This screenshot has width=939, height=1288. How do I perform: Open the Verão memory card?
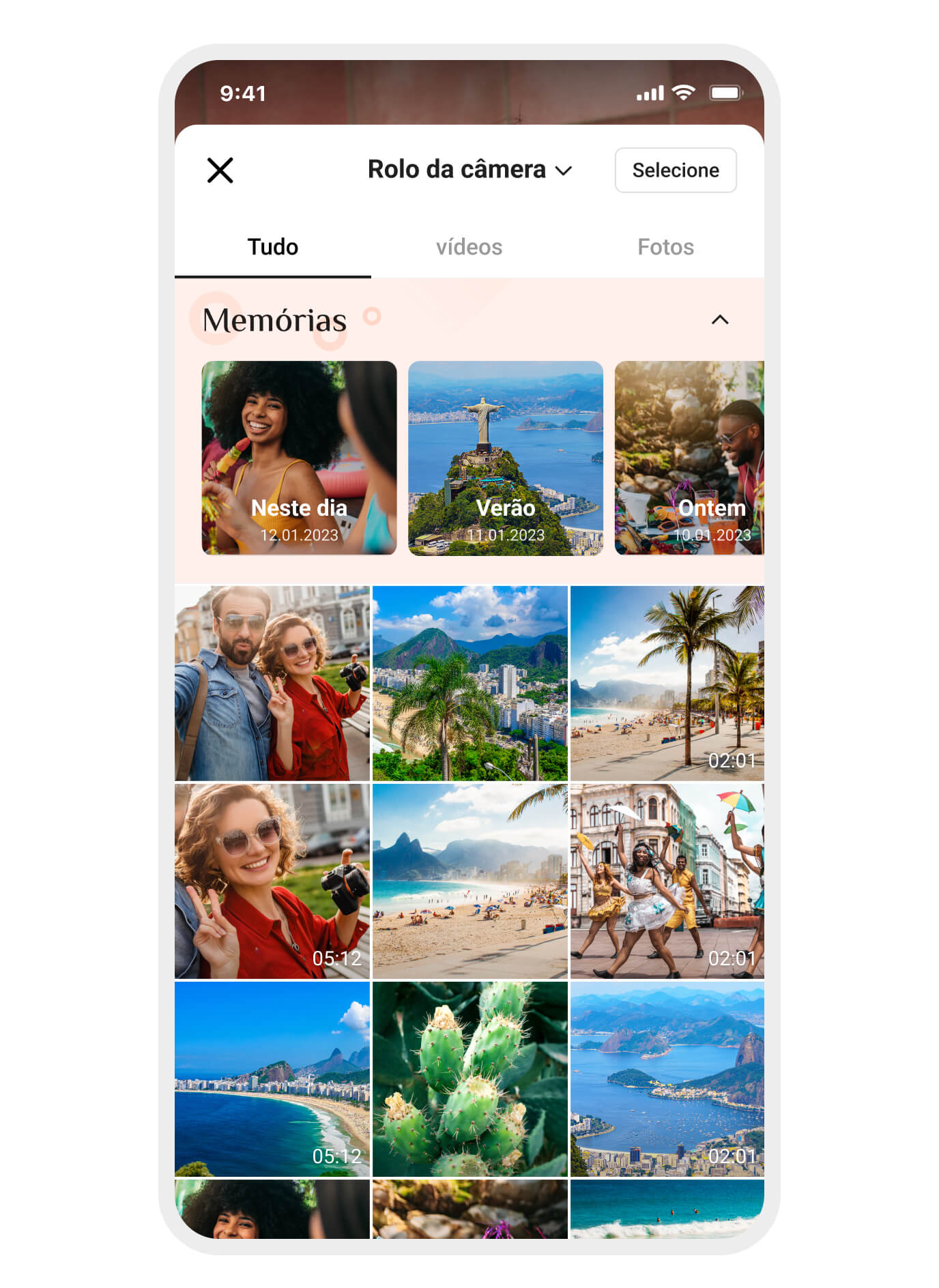(x=505, y=457)
